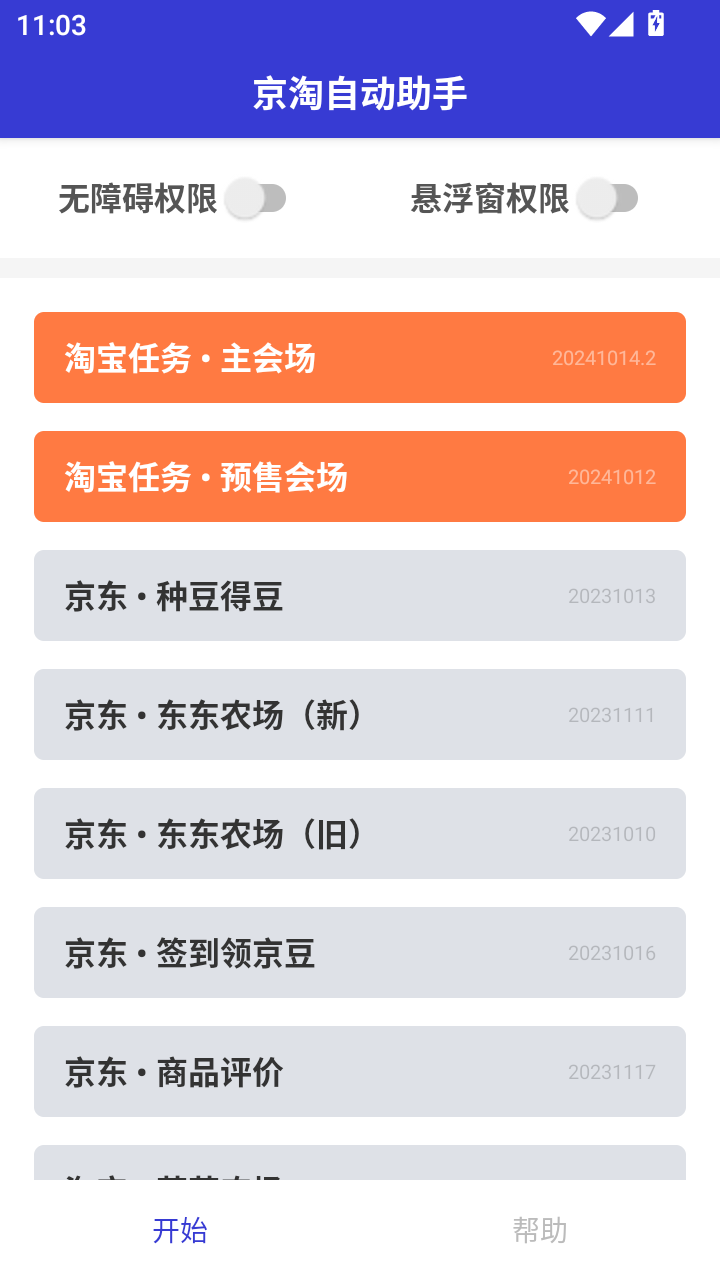Turn on the 悬浮窗权限 switch

608,198
